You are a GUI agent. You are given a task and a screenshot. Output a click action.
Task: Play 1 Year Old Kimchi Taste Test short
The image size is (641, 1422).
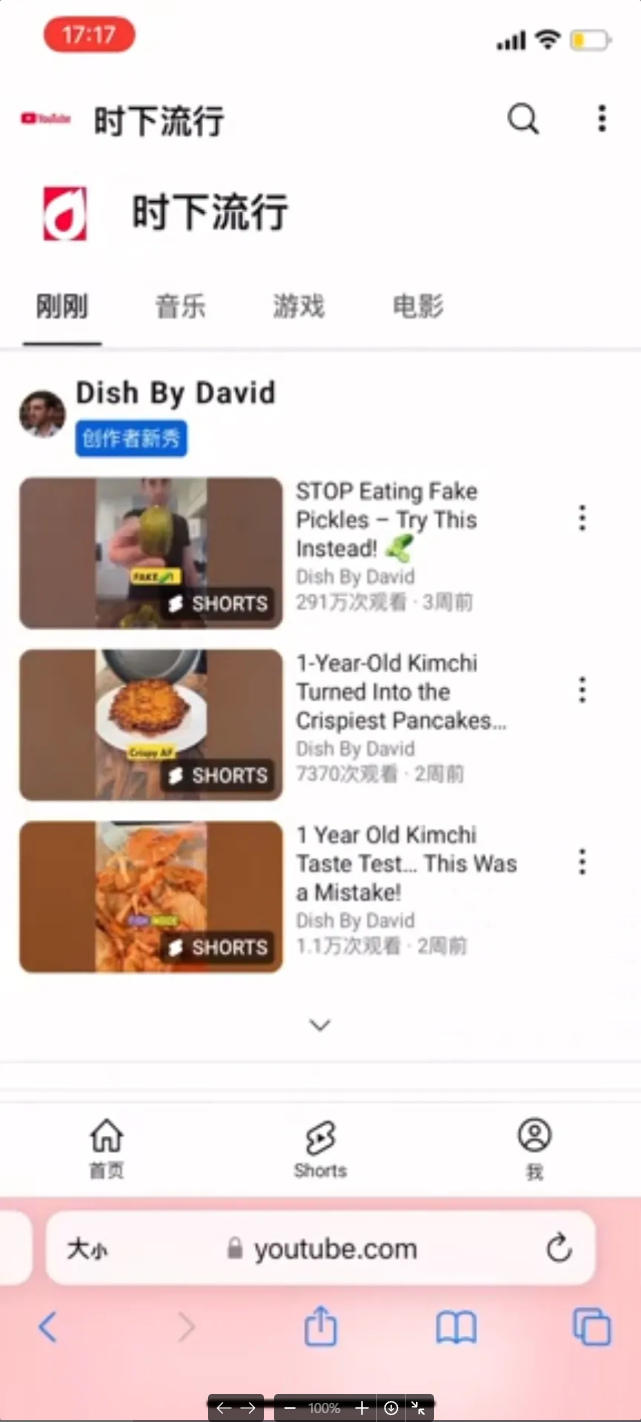(x=151, y=897)
